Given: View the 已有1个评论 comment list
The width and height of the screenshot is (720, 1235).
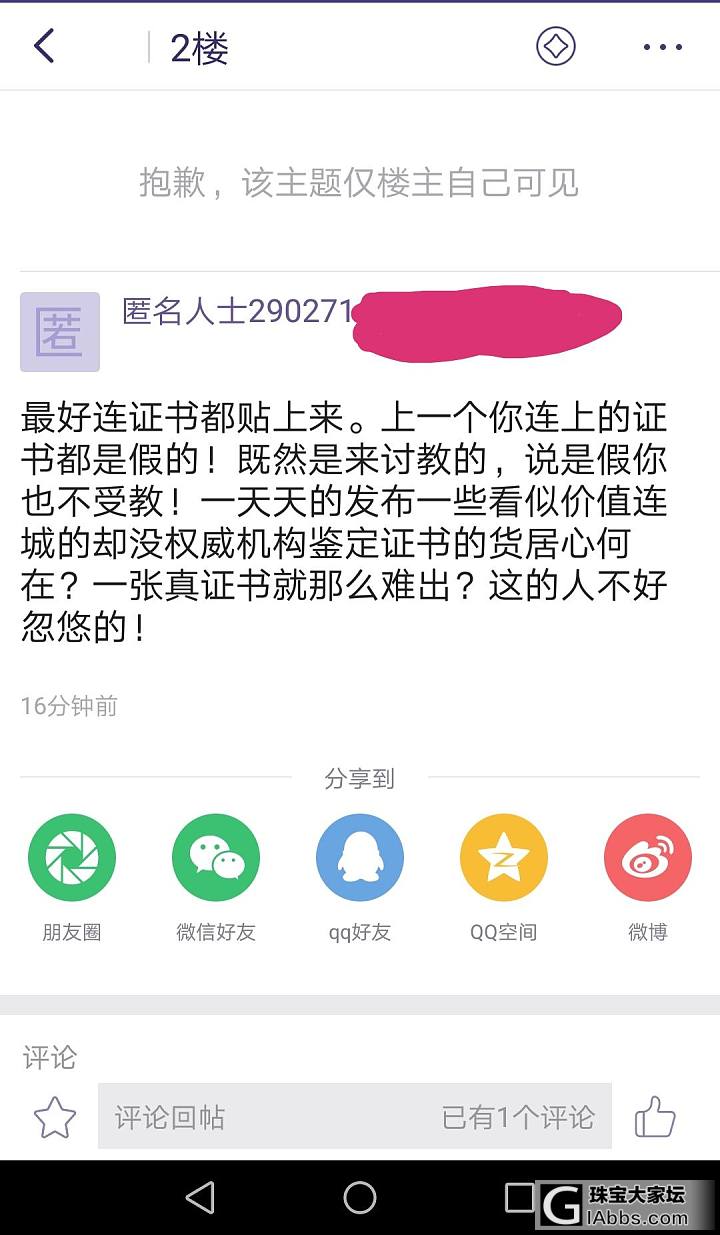Looking at the screenshot, I should 518,1116.
